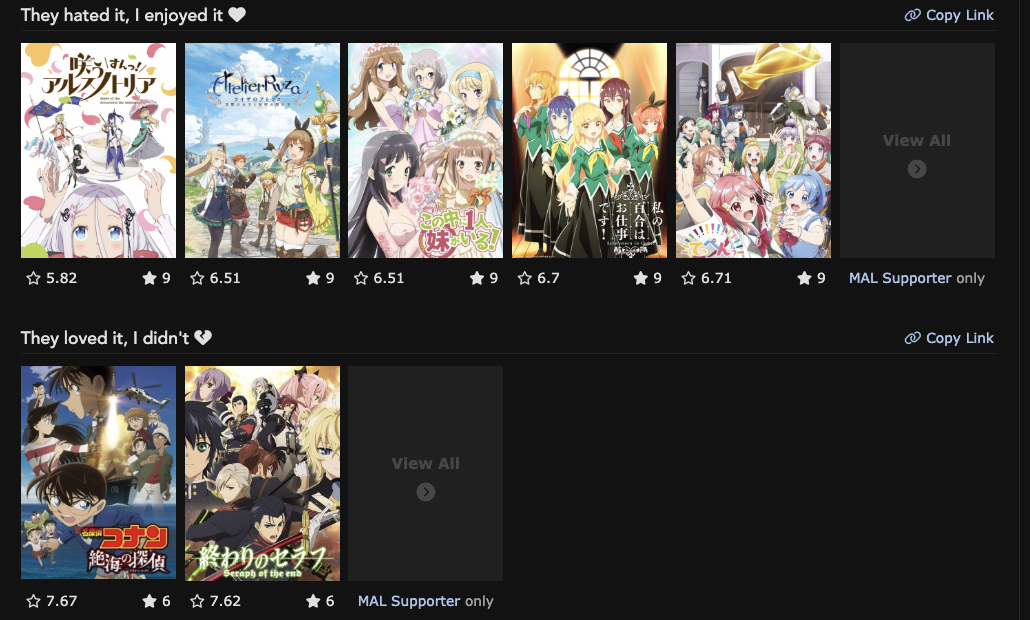The image size is (1030, 620).
Task: Open the anime poster rated 6.7
Action: click(589, 150)
